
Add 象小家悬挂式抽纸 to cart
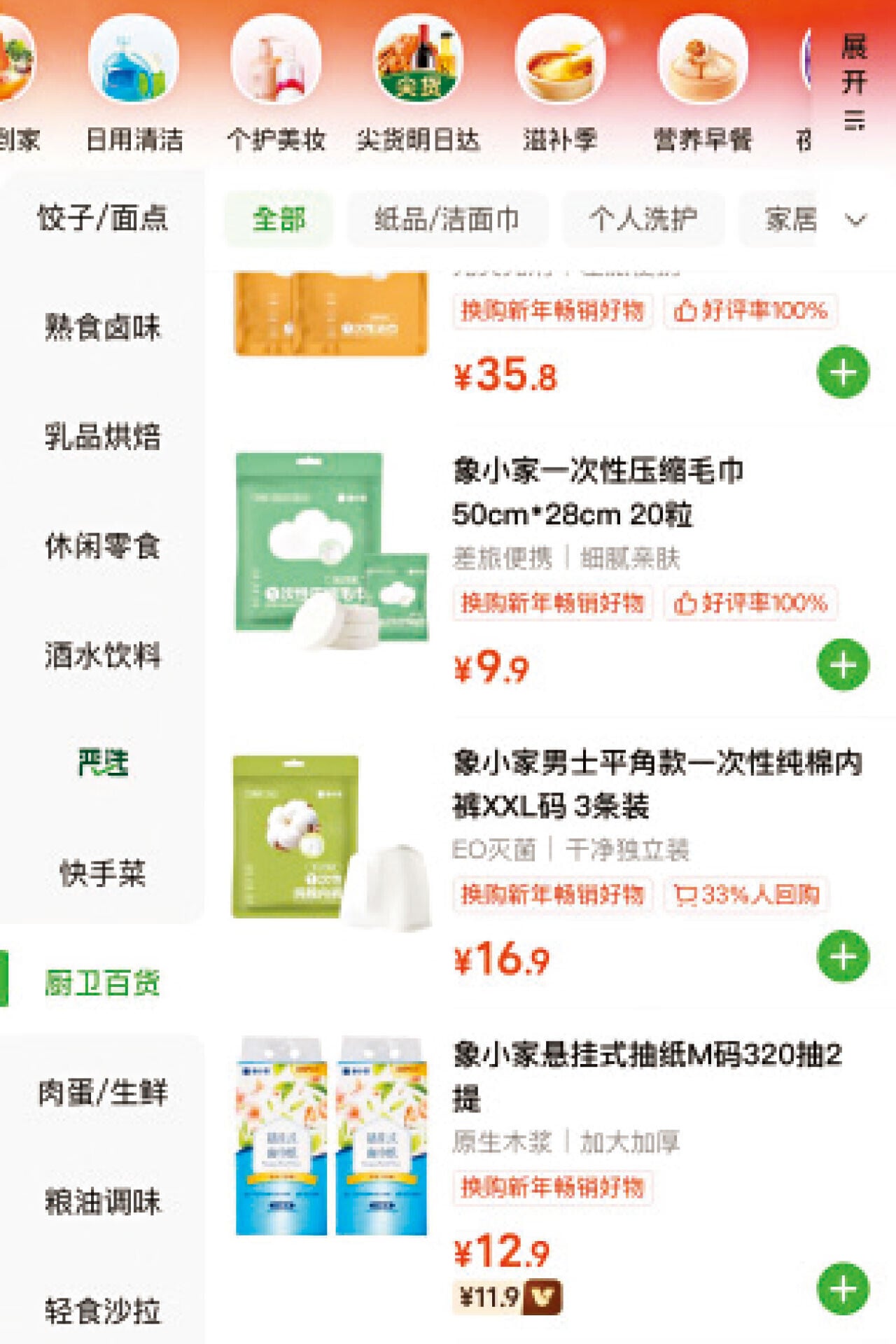pyautogui.click(x=843, y=1288)
